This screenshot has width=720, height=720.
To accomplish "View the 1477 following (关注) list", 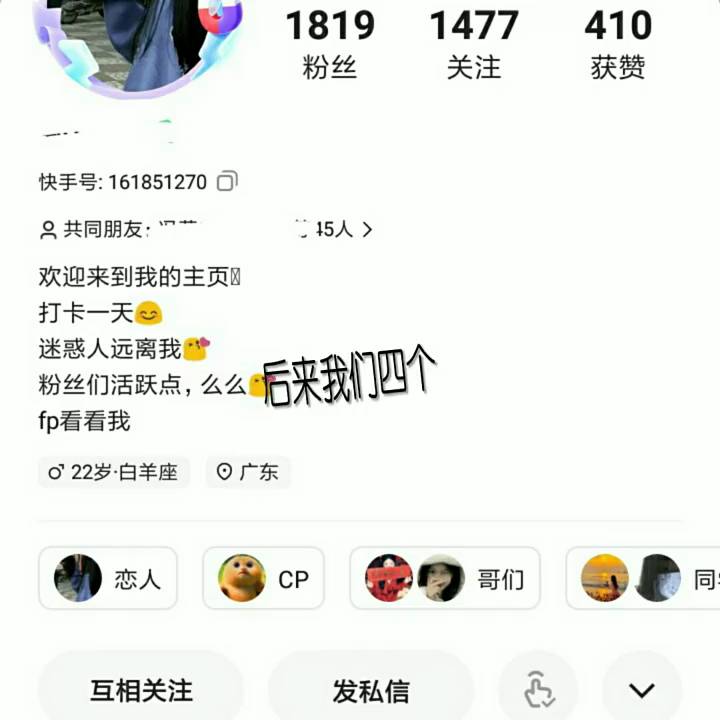I will (474, 43).
